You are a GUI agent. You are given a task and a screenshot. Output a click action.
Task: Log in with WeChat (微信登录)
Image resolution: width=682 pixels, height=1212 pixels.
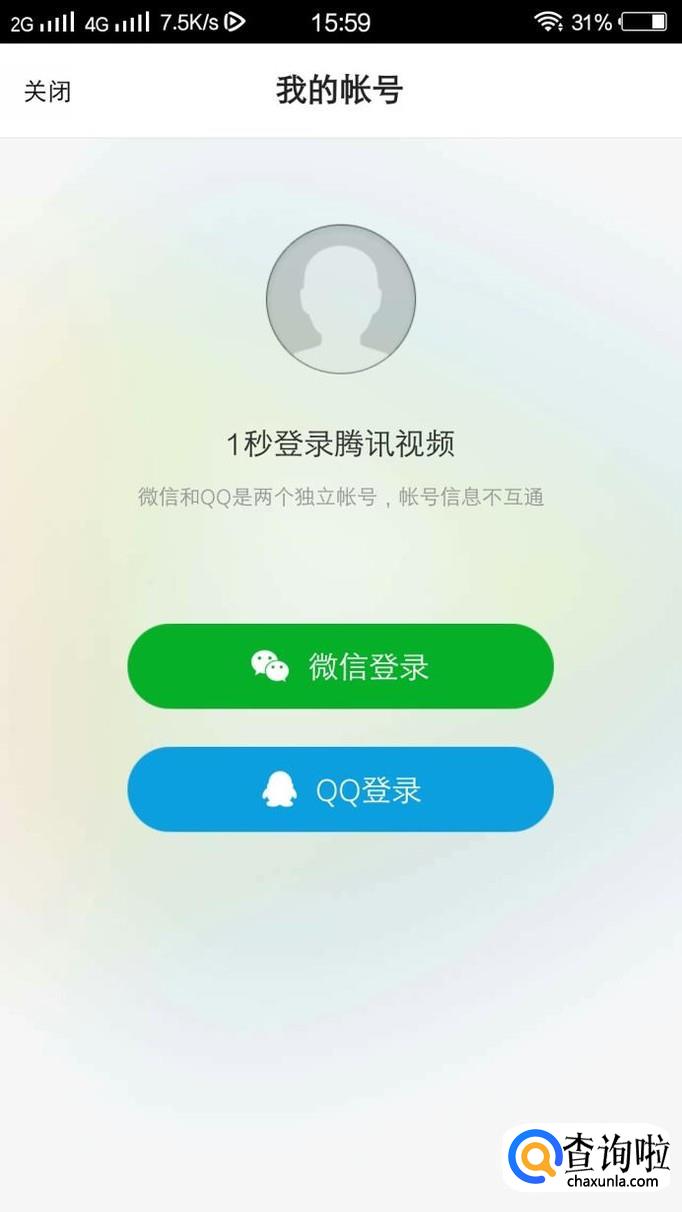[x=340, y=666]
